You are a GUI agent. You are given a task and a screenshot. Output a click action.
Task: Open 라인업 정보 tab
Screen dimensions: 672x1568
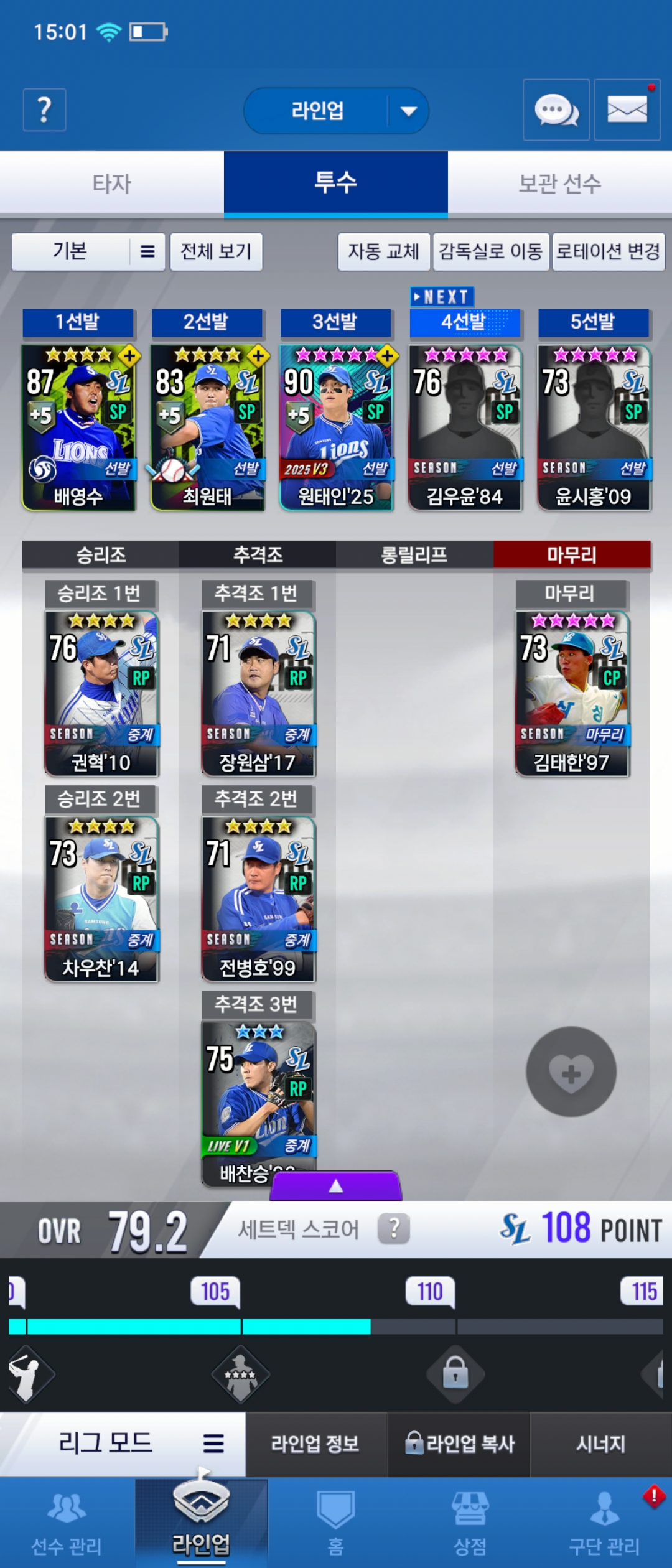315,1444
